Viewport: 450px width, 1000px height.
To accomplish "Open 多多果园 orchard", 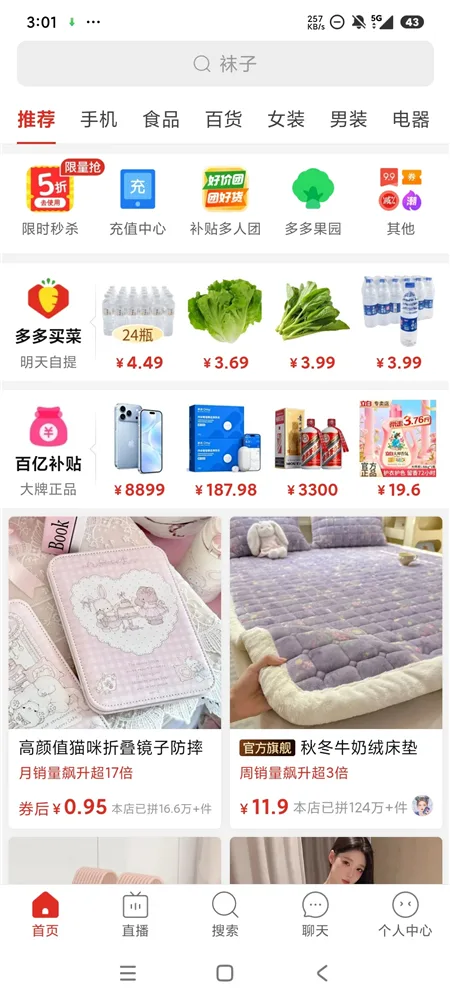I will tap(313, 201).
